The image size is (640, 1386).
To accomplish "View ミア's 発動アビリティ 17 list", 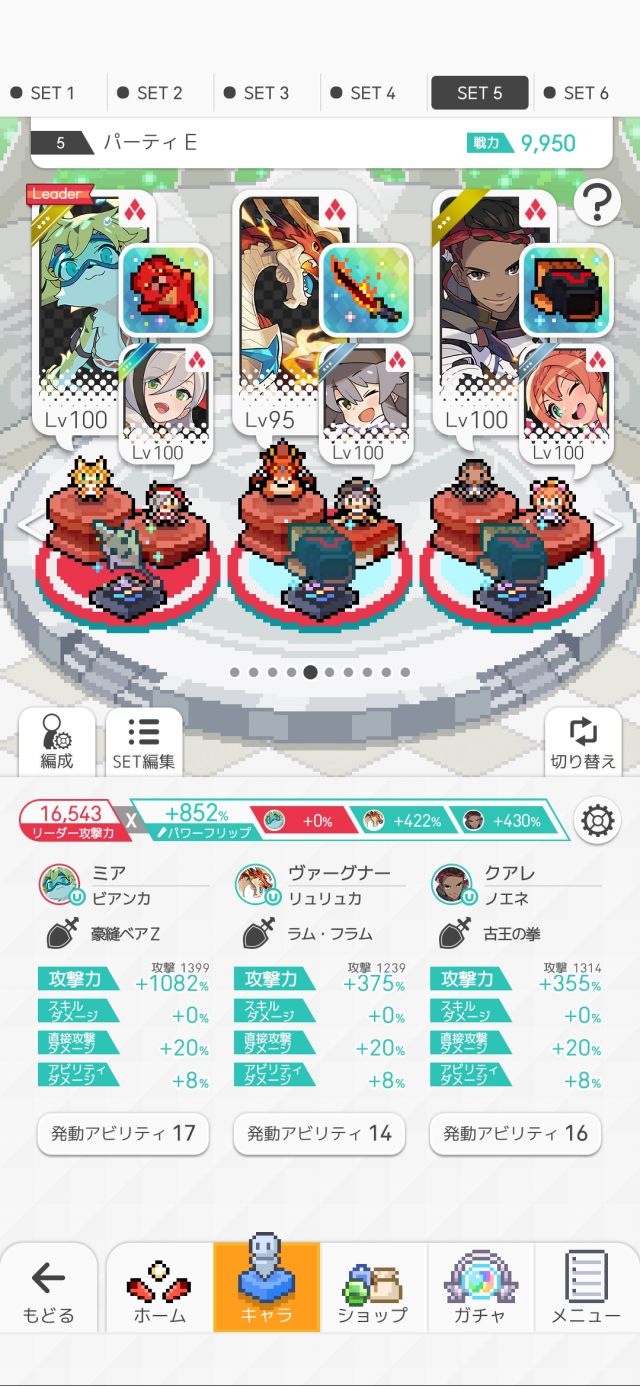I will click(x=123, y=1133).
